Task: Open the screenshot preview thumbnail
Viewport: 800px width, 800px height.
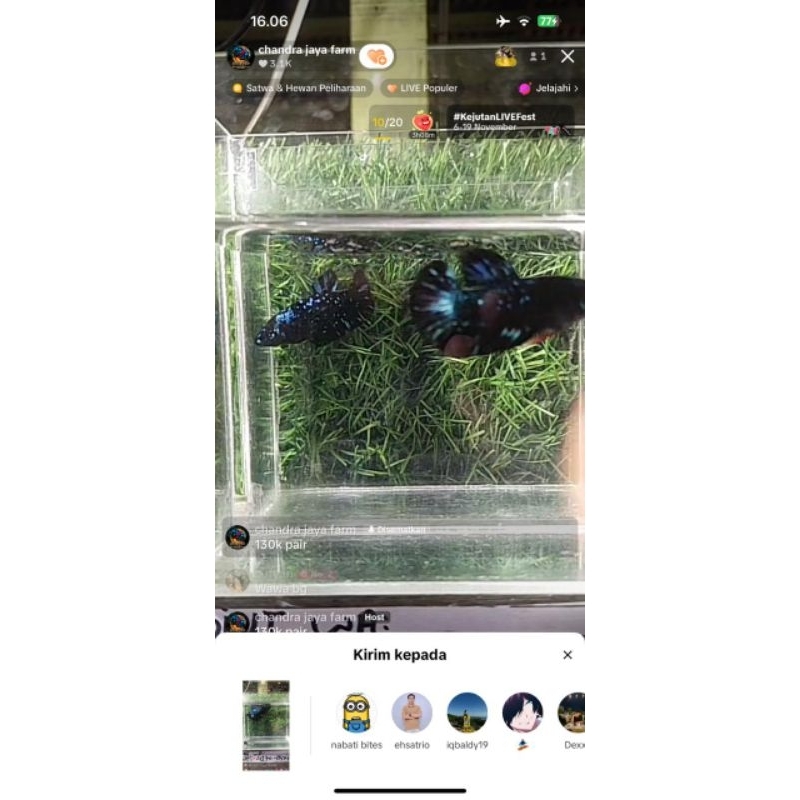Action: [266, 725]
